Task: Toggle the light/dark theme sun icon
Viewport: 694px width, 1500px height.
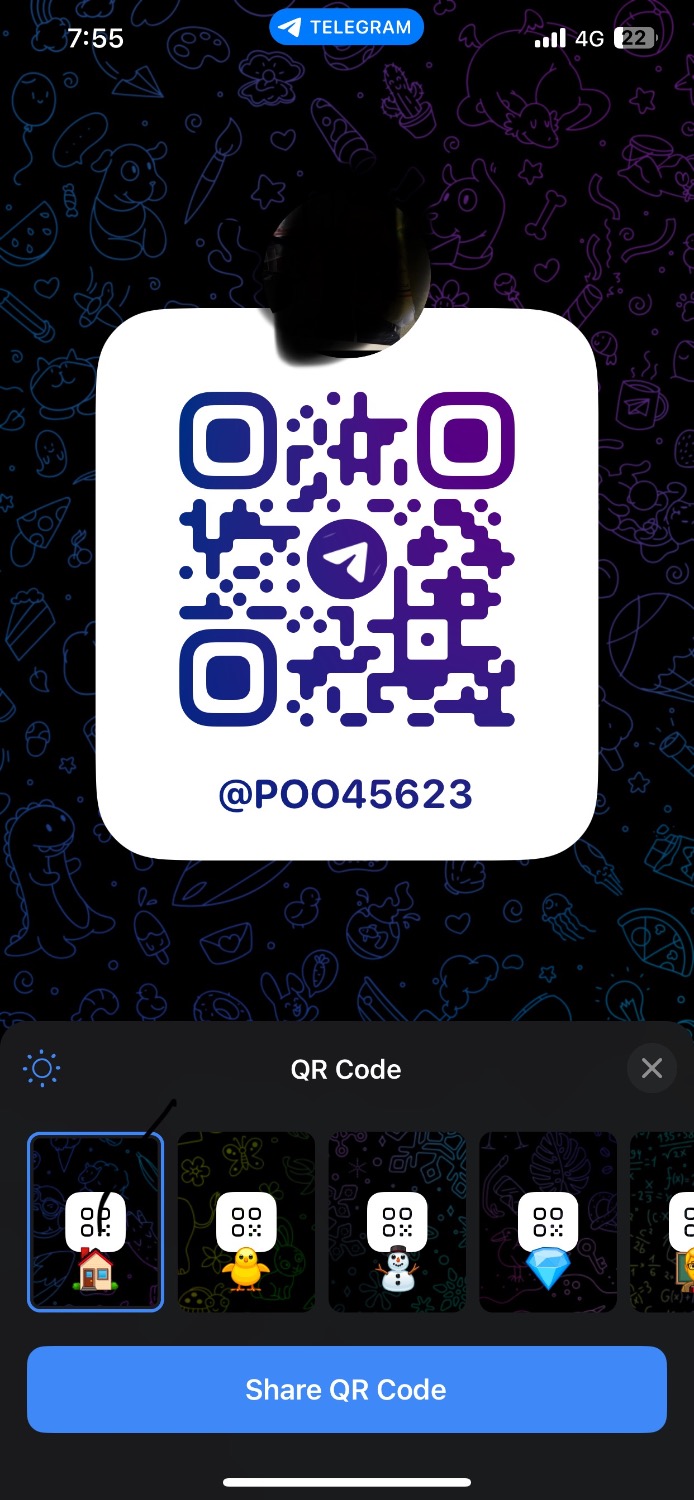Action: [42, 1069]
